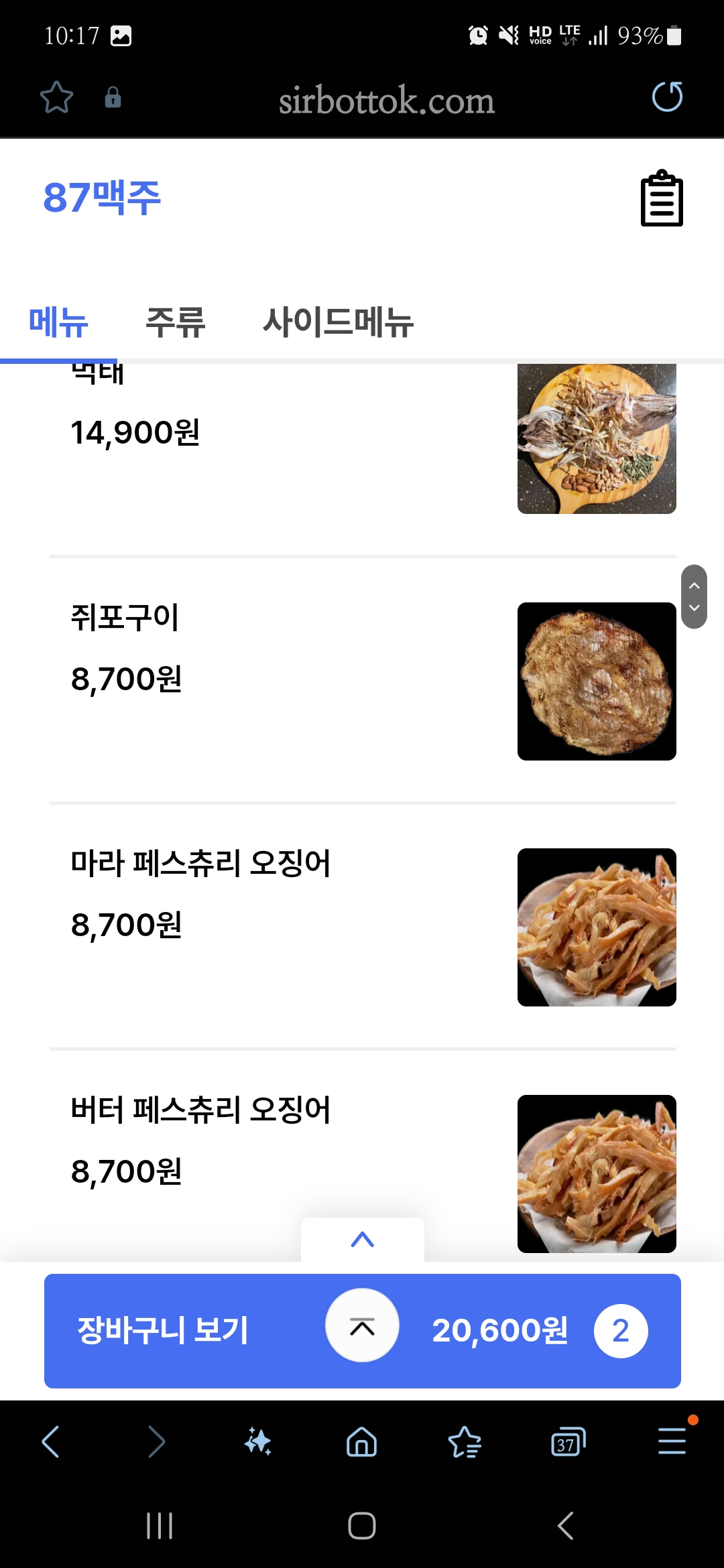
Task: Open the browser tabs overview showing 37
Action: tap(568, 1441)
